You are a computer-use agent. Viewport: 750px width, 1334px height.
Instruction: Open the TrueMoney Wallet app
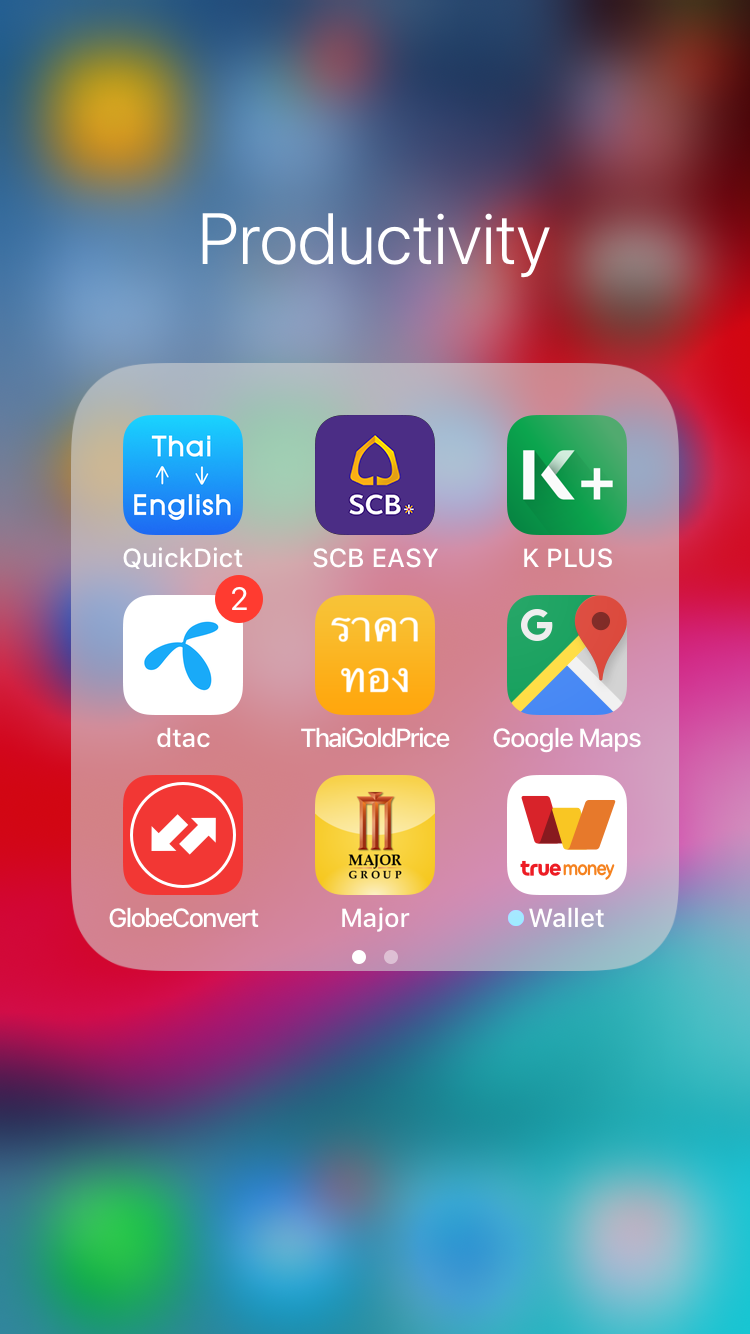pyautogui.click(x=567, y=835)
